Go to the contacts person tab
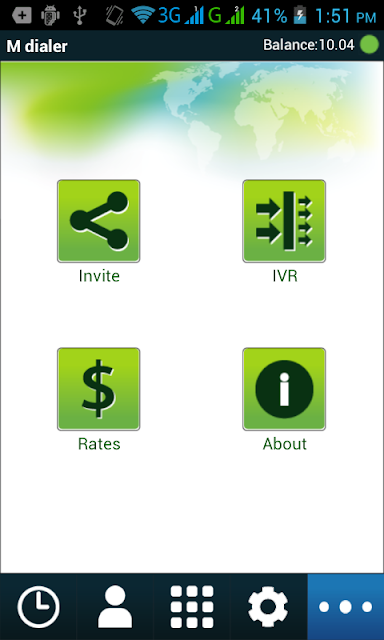Image resolution: width=384 pixels, height=640 pixels. click(x=115, y=607)
